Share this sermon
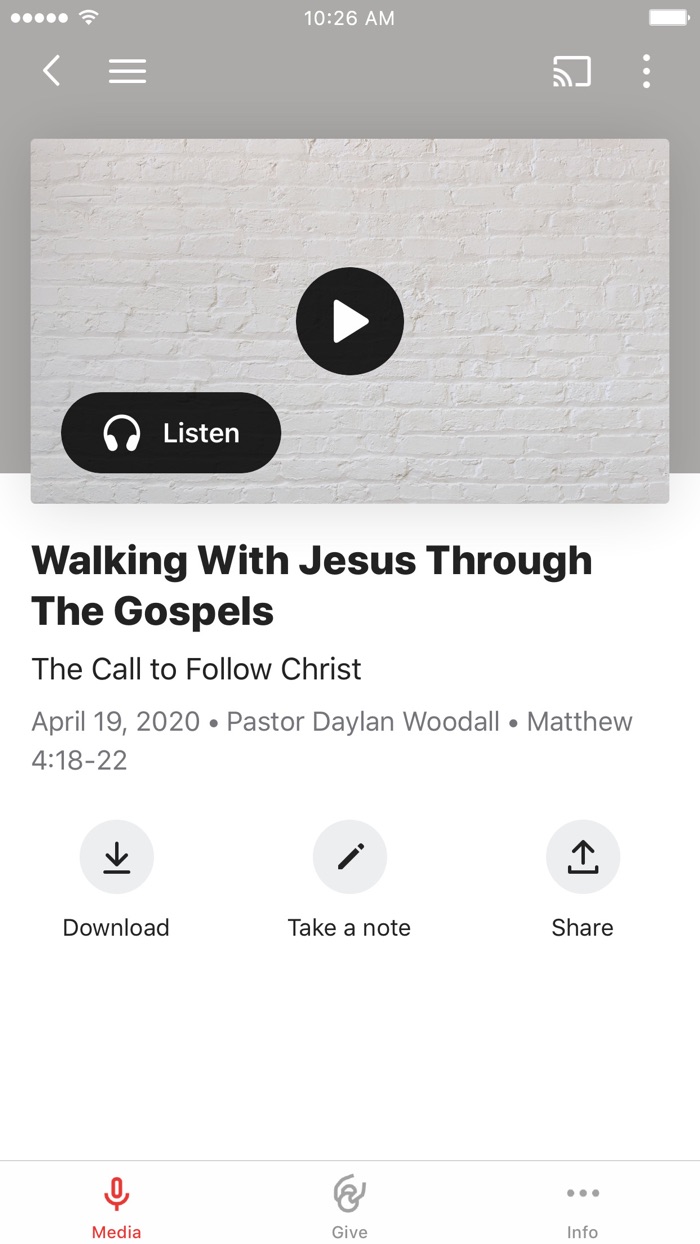Screen dimensions: 700x1244 tap(582, 858)
